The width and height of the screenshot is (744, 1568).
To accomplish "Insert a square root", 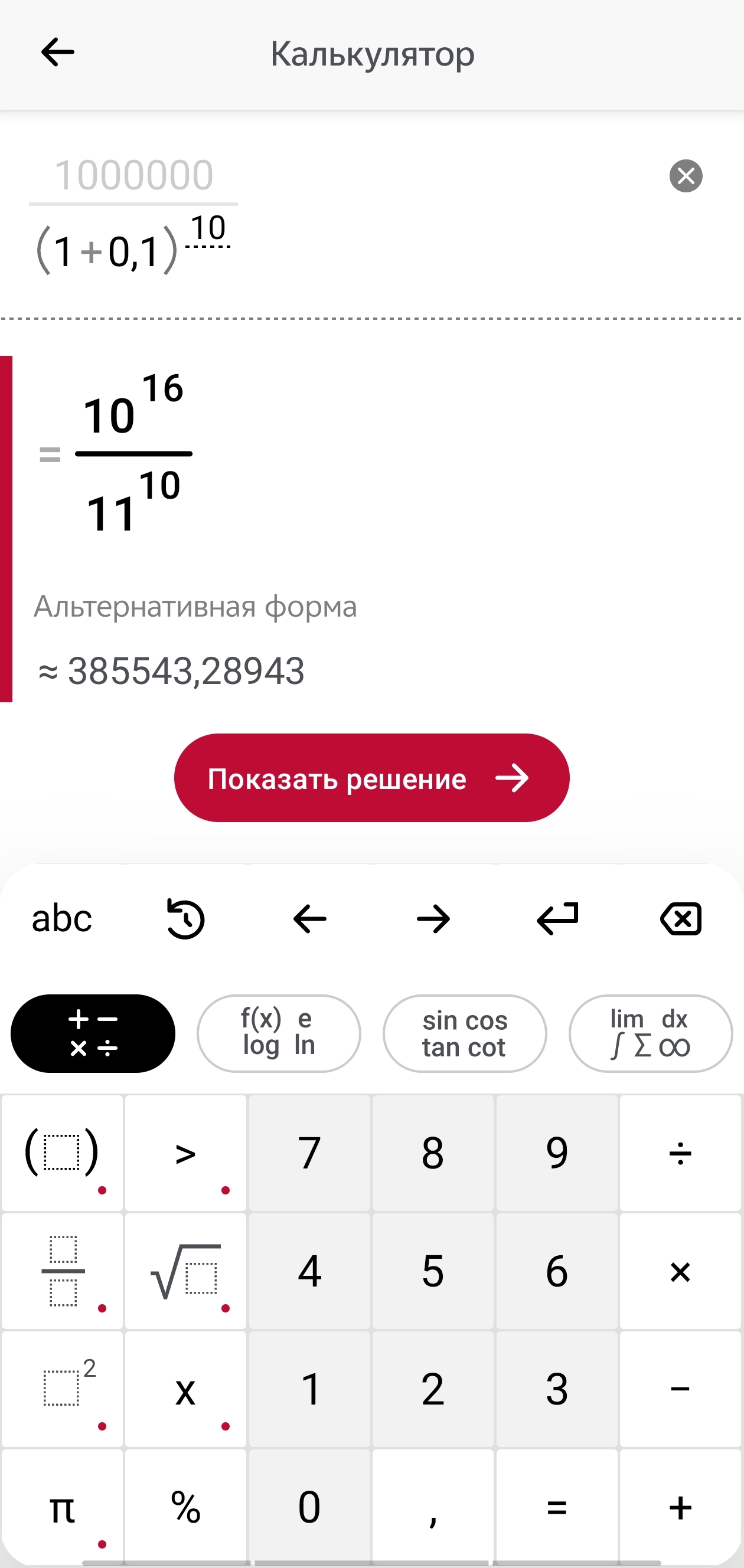I will [x=185, y=1271].
